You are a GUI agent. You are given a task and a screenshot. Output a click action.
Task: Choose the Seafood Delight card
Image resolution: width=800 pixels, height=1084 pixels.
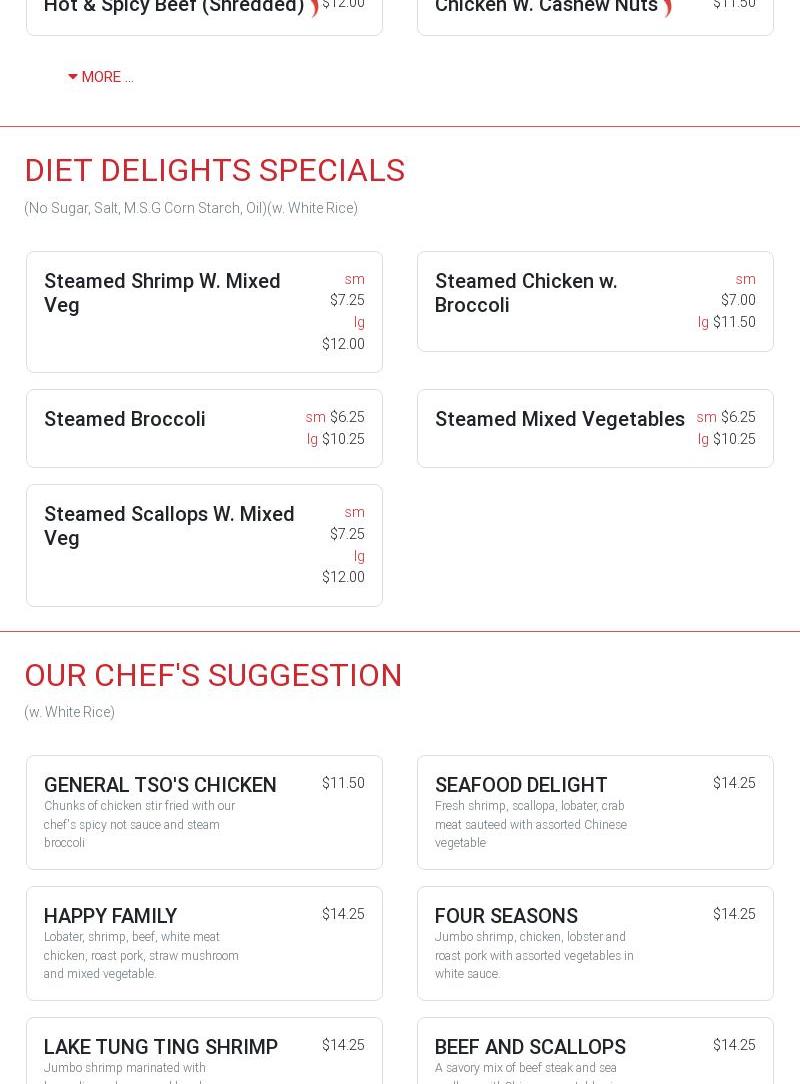pyautogui.click(x=521, y=786)
